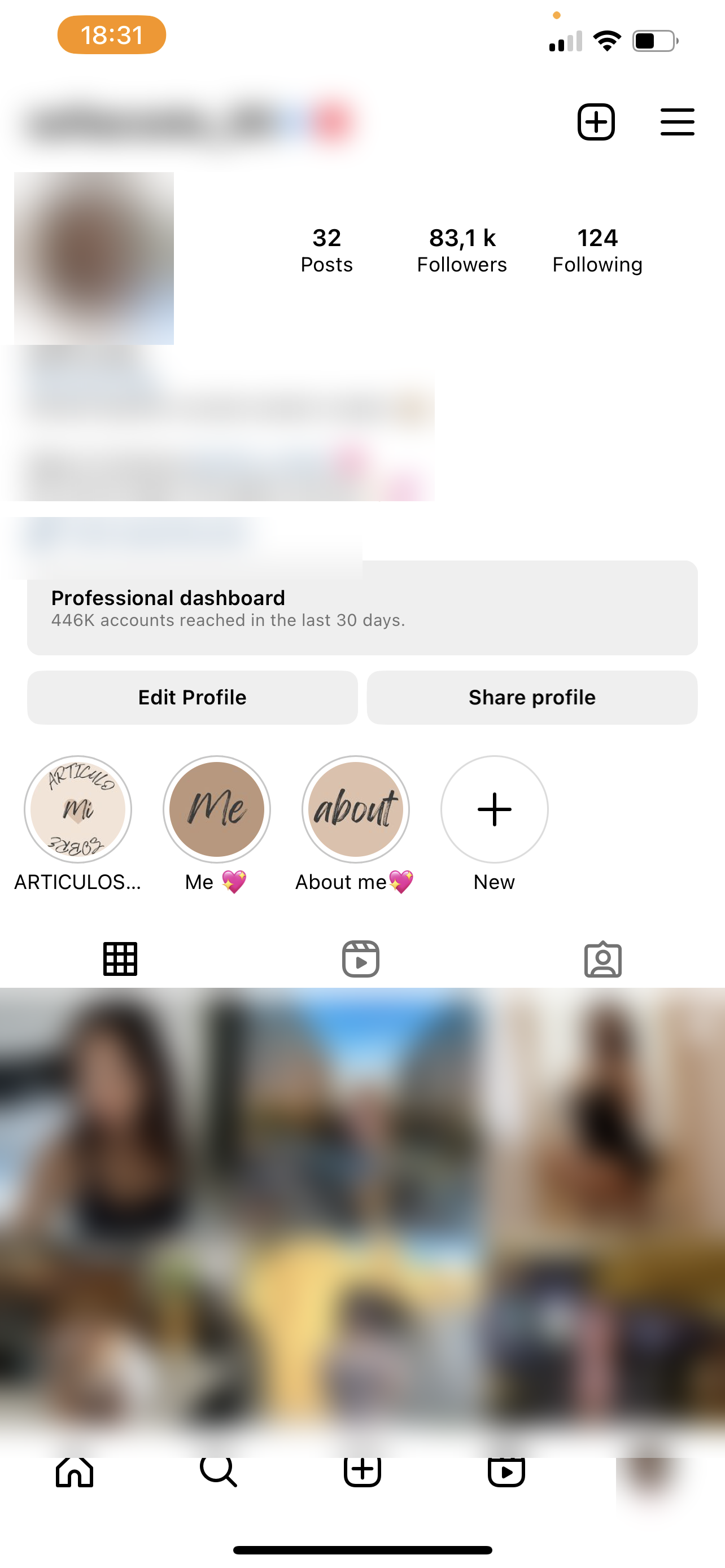Tap the center plus icon to create content
The width and height of the screenshot is (725, 1568).
coord(362,1473)
